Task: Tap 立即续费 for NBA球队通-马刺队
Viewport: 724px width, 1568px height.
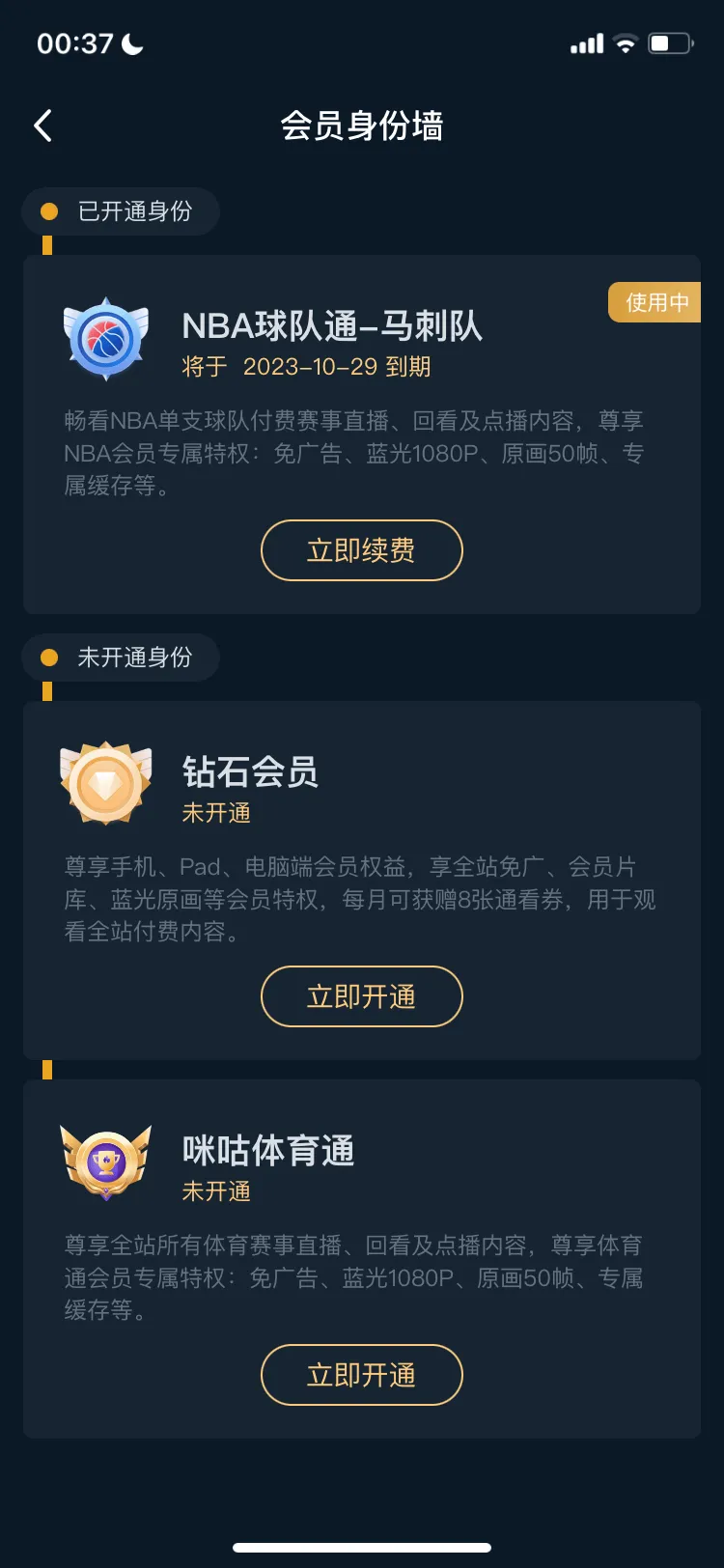Action: (x=361, y=550)
